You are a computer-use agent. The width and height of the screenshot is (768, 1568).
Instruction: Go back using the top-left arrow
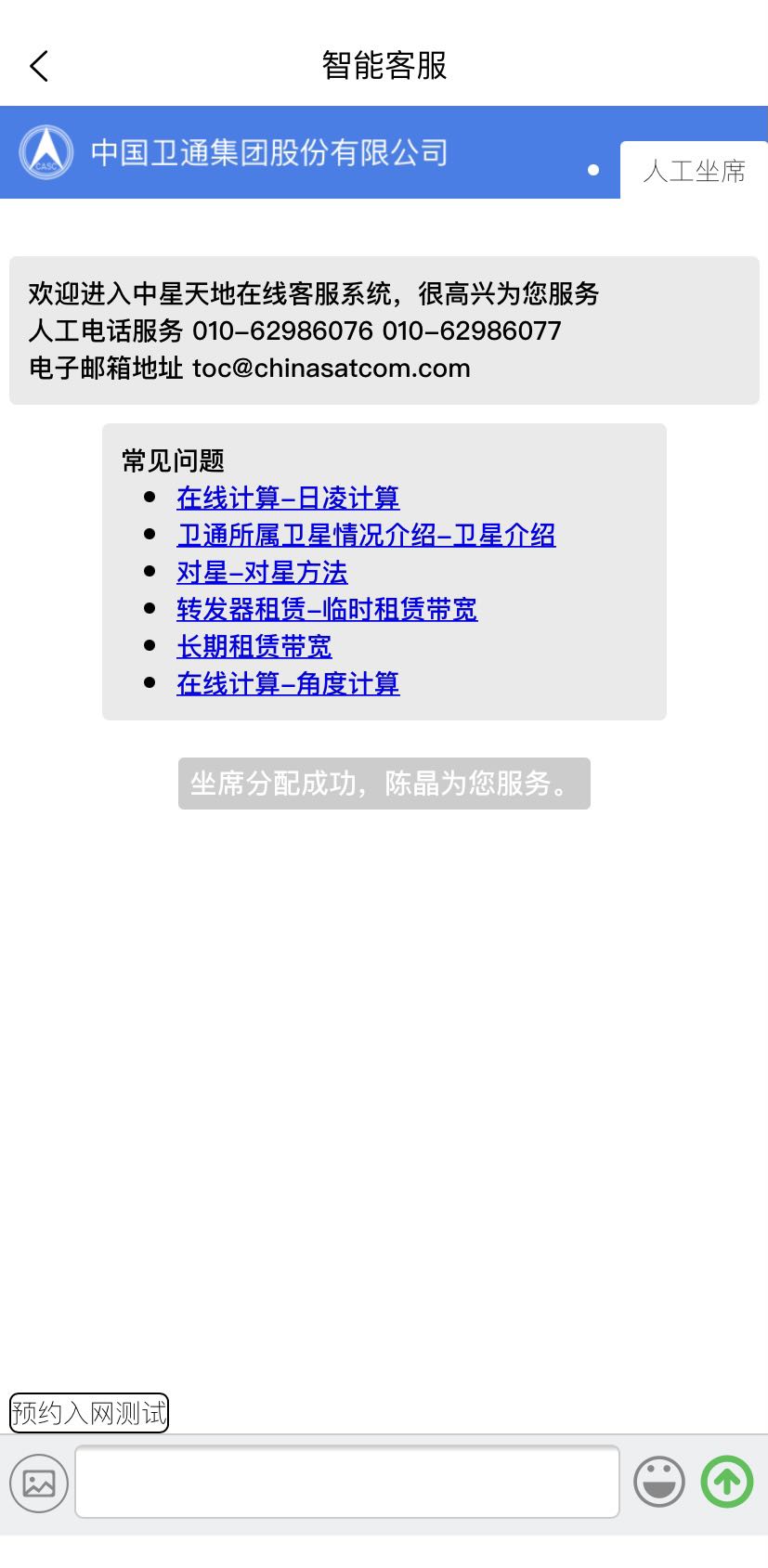click(x=38, y=66)
